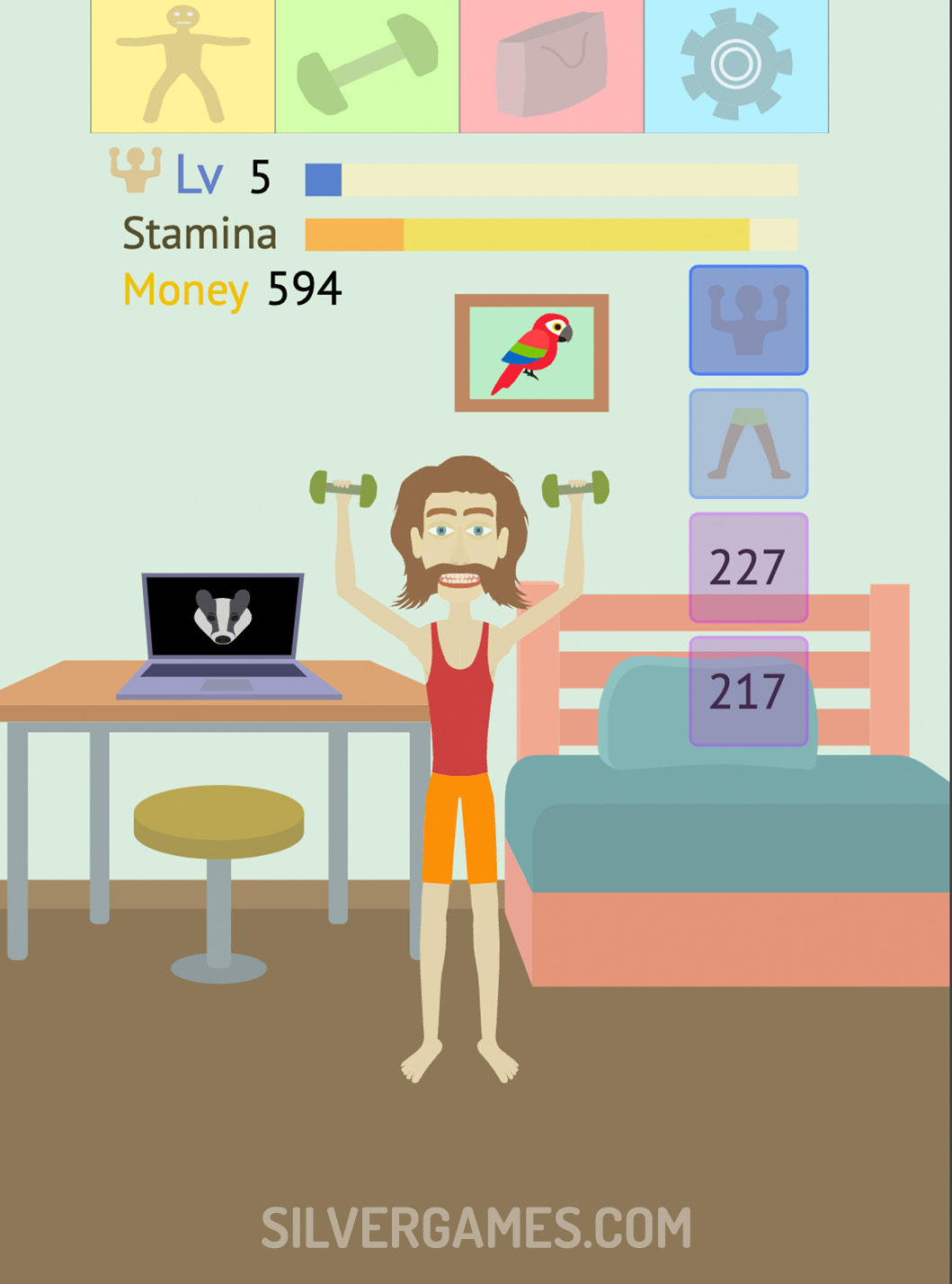Open the character body tab
Viewport: 952px width, 1284px height.
(182, 67)
